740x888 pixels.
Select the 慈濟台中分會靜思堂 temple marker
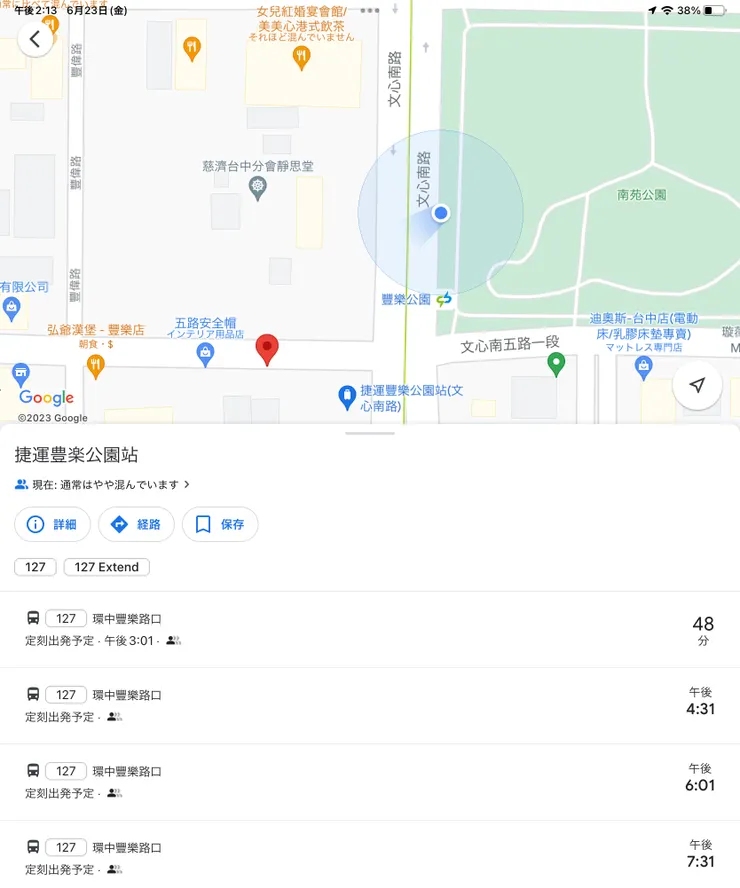pos(258,187)
